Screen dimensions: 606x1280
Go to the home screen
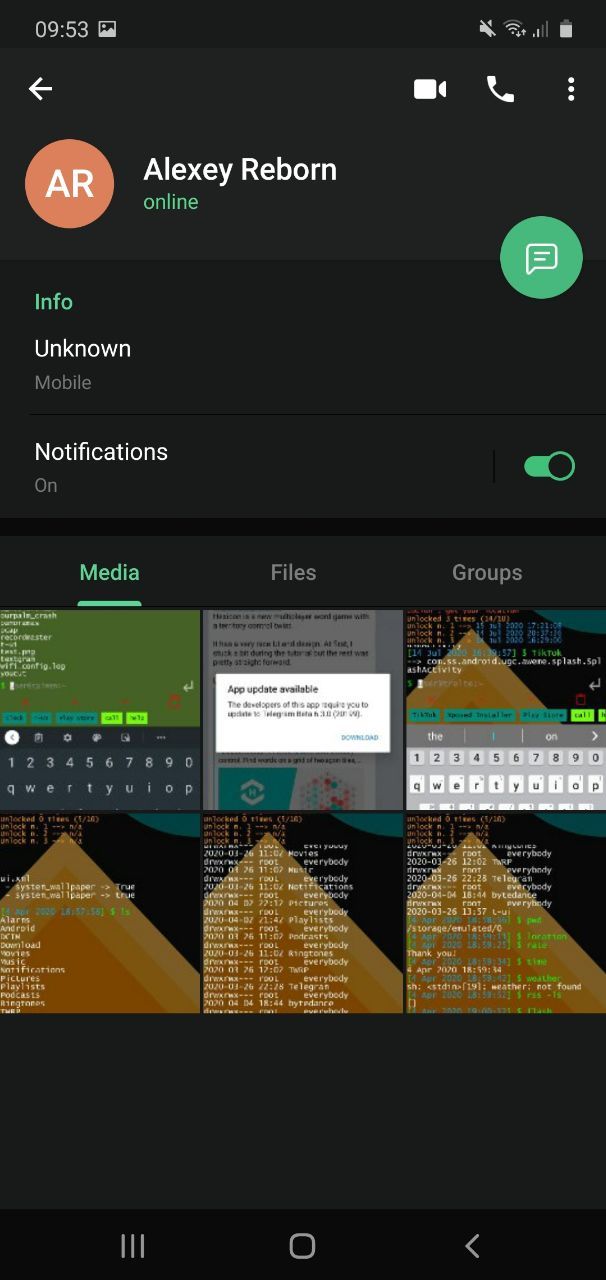(x=302, y=1245)
